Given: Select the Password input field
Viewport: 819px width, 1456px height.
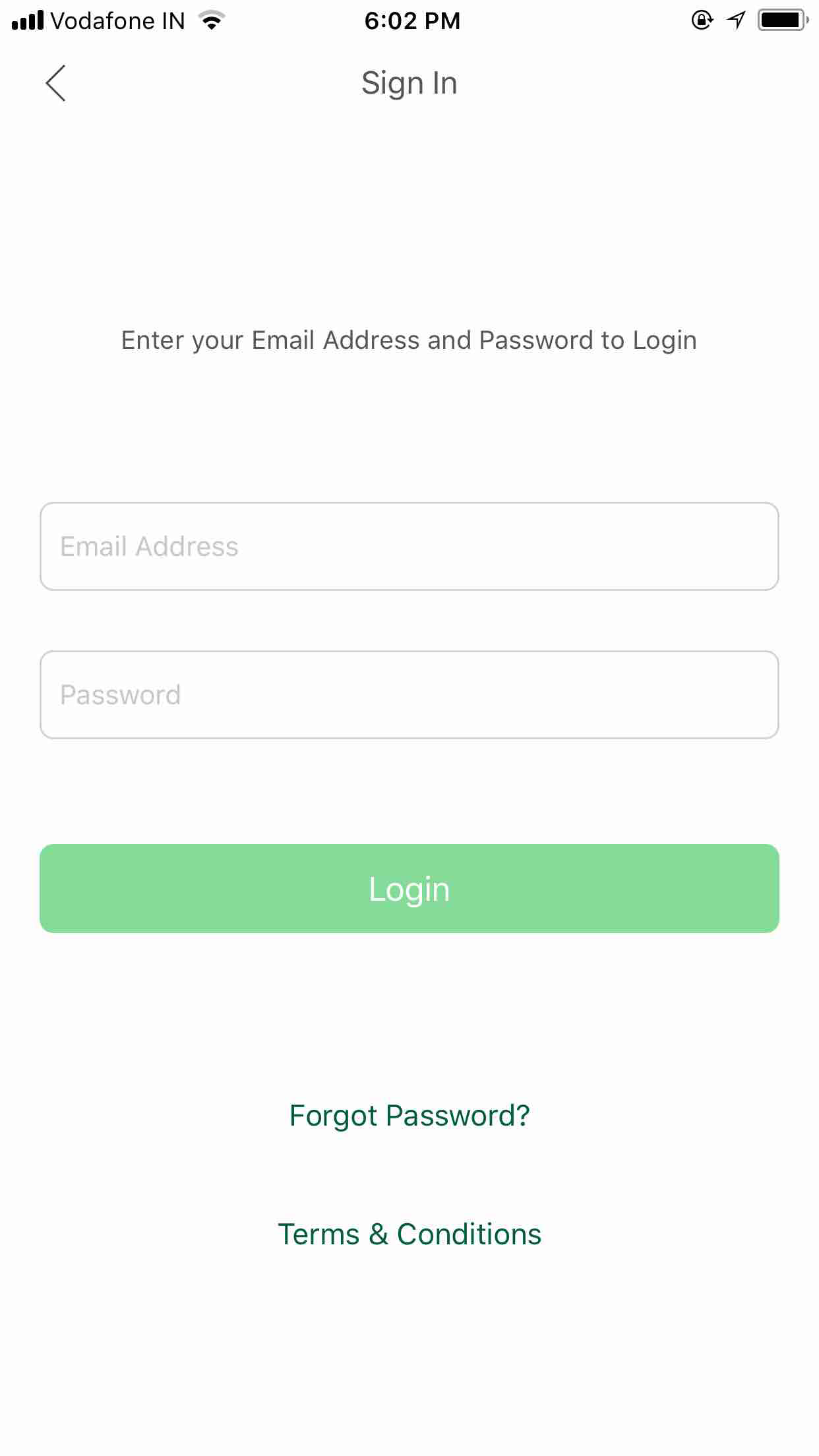Looking at the screenshot, I should (x=409, y=694).
